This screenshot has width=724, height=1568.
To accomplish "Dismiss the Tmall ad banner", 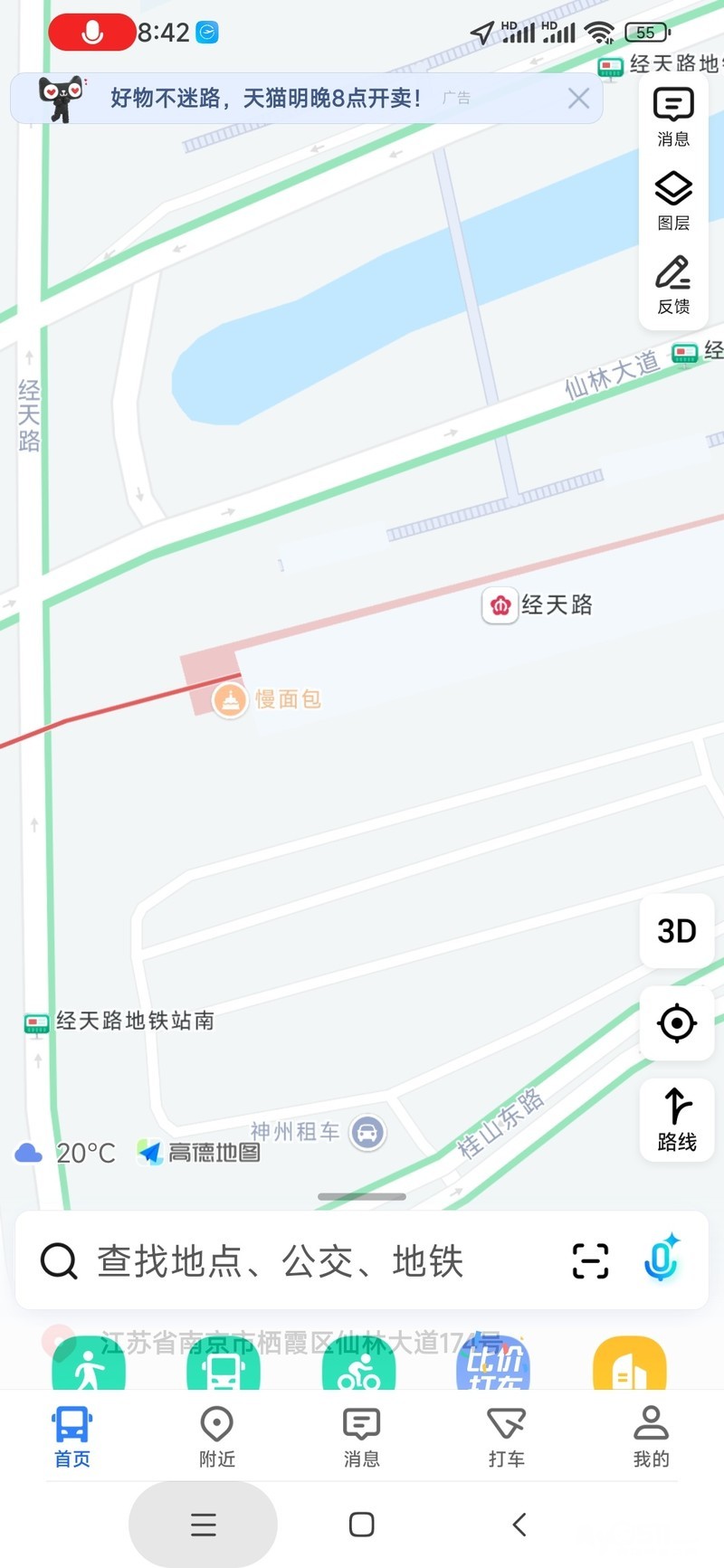I will tap(578, 99).
